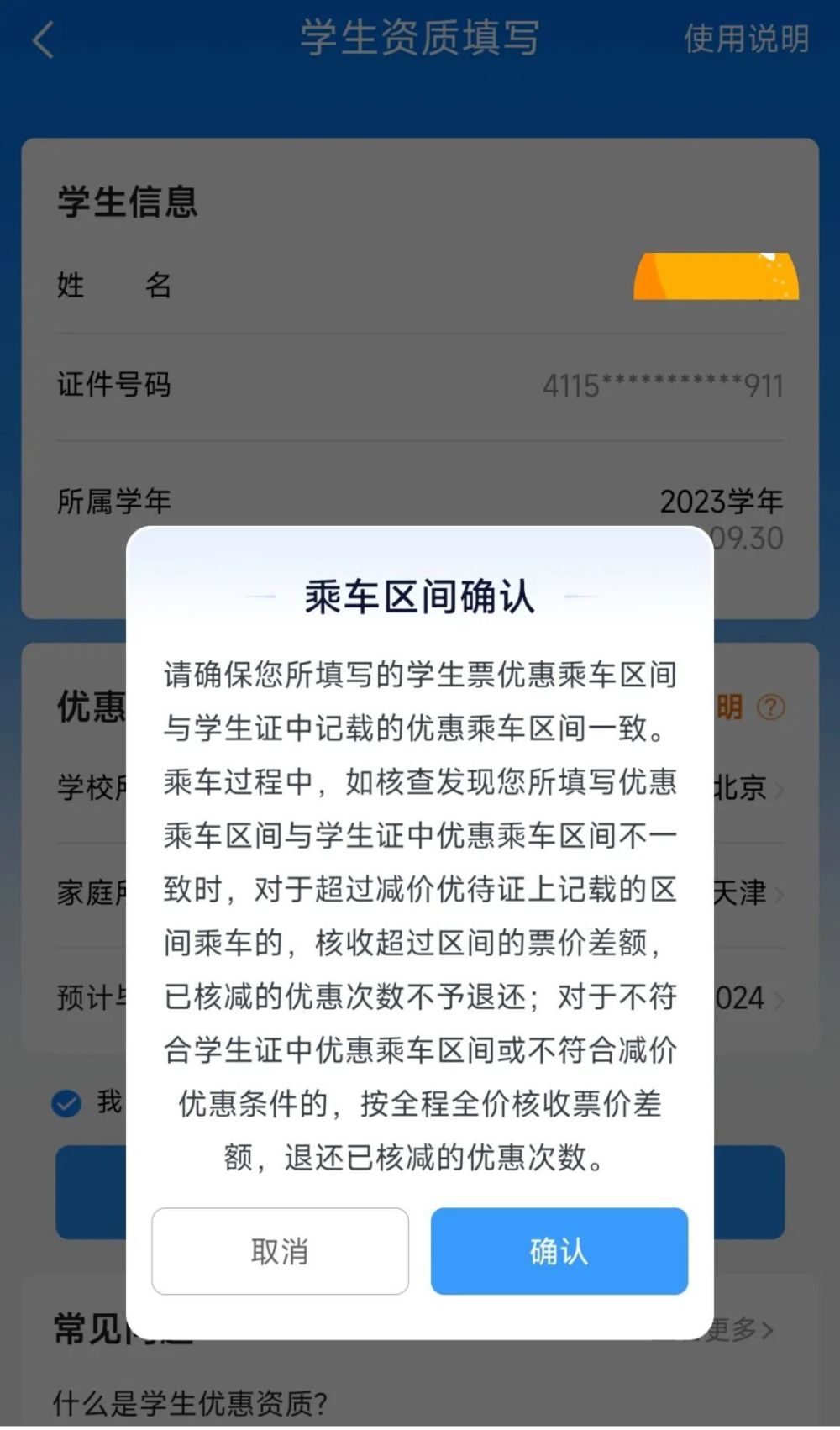Open 使用说明 usage instructions
840x1430 pixels.
tap(746, 39)
